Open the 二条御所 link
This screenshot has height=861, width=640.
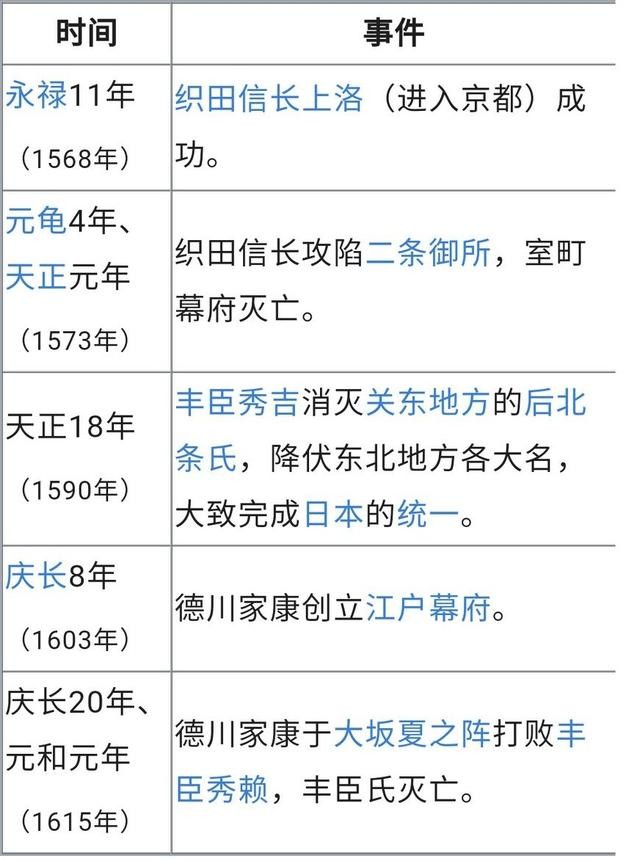(x=427, y=253)
